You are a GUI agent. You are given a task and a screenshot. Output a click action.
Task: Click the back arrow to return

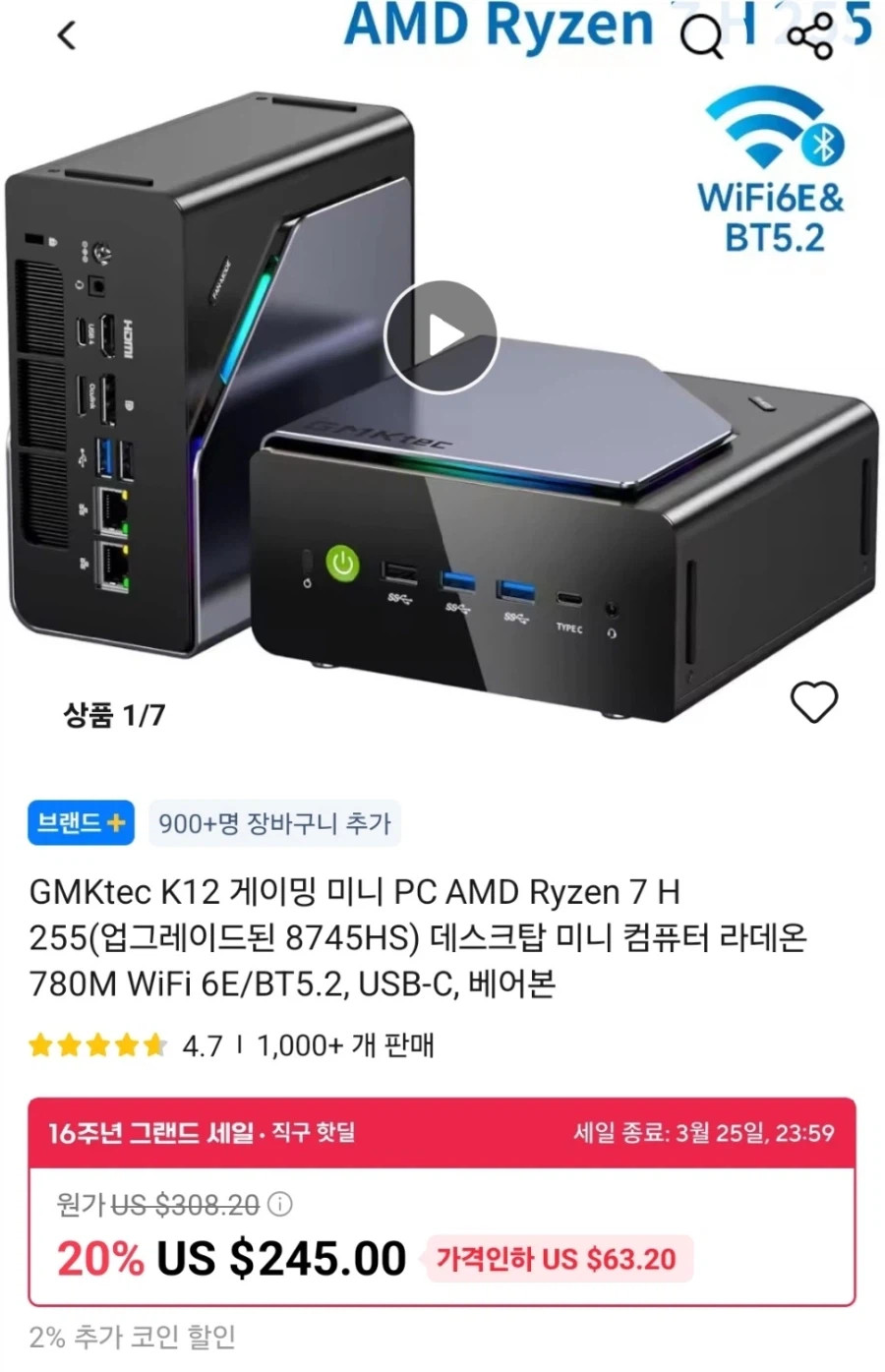pyautogui.click(x=65, y=33)
